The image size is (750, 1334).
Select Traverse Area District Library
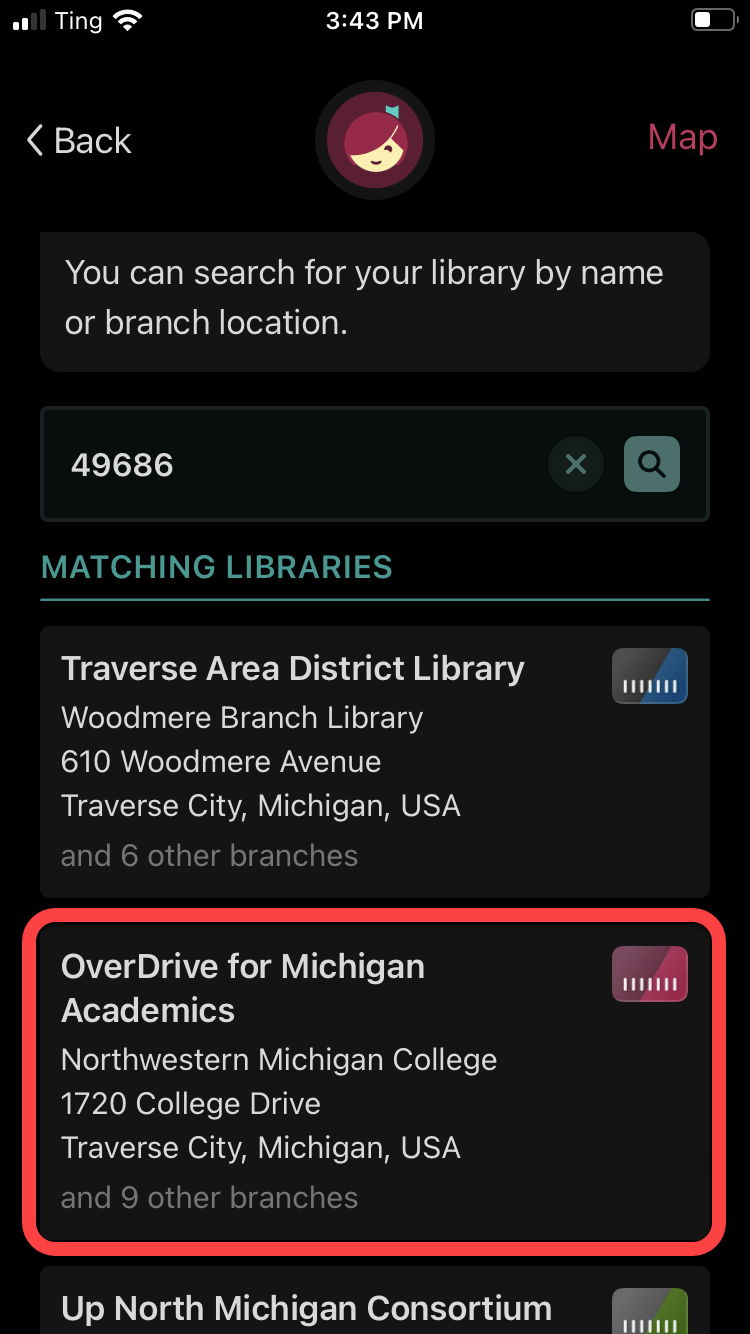coord(375,761)
